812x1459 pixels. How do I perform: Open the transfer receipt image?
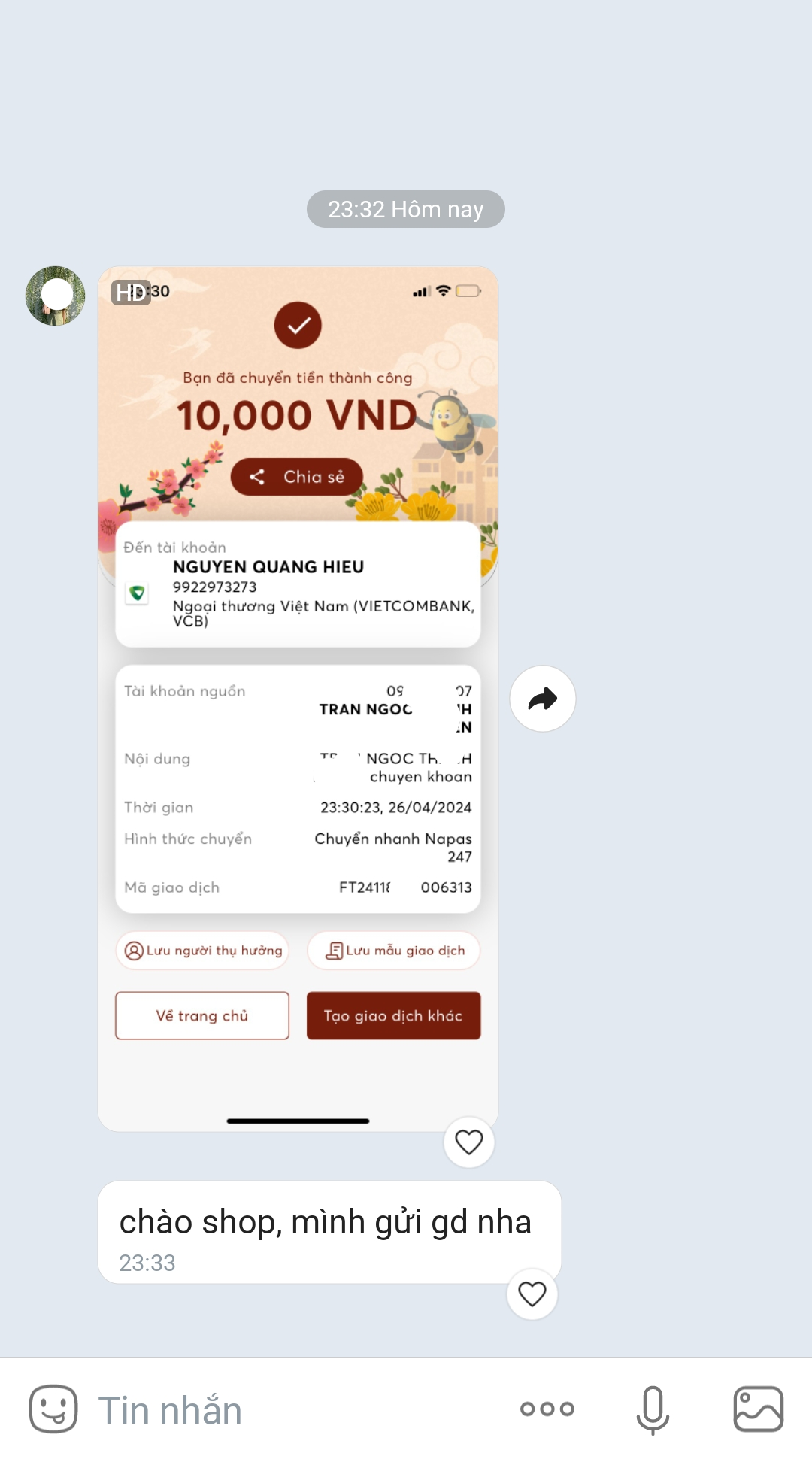pos(298,698)
